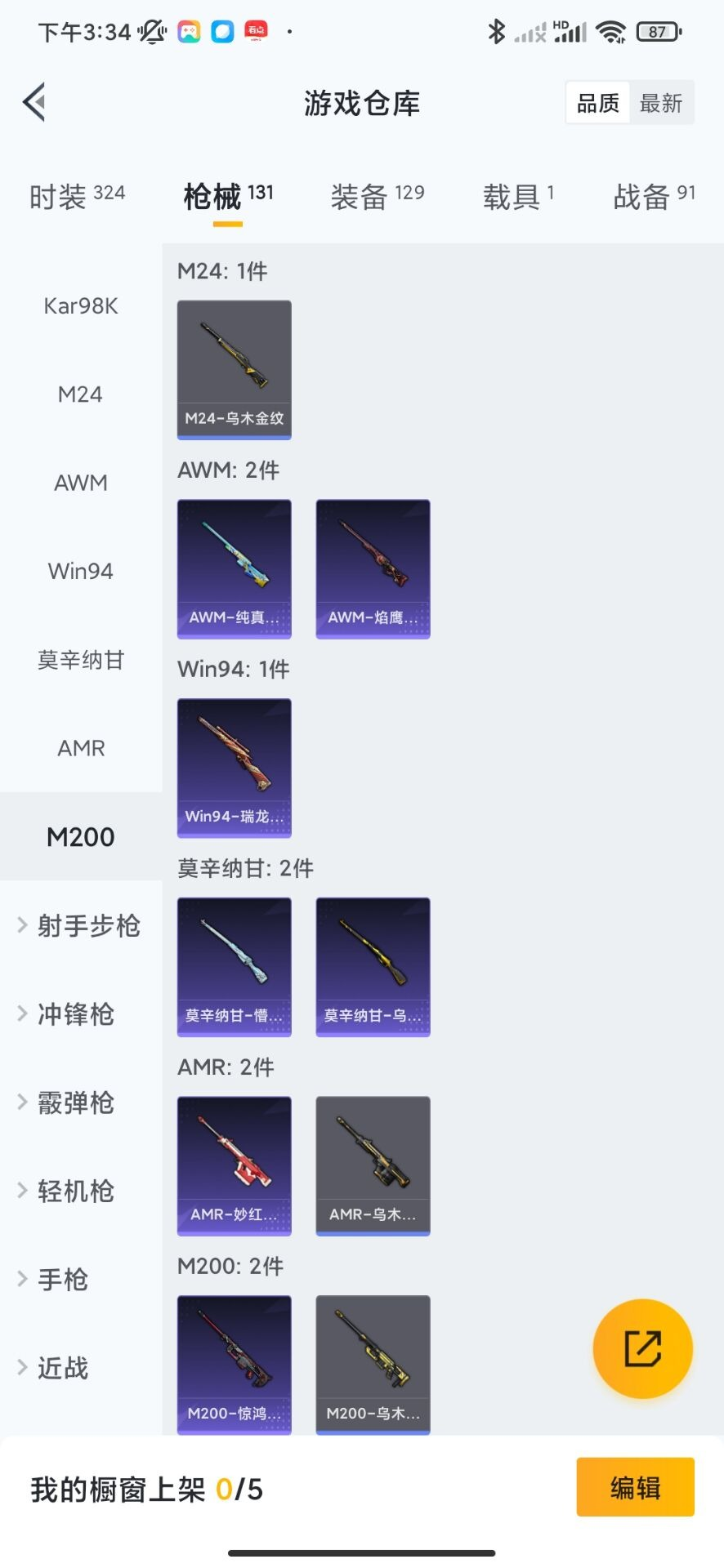The height and width of the screenshot is (1568, 724).
Task: Select Kar98K in the sidebar
Action: coord(81,306)
